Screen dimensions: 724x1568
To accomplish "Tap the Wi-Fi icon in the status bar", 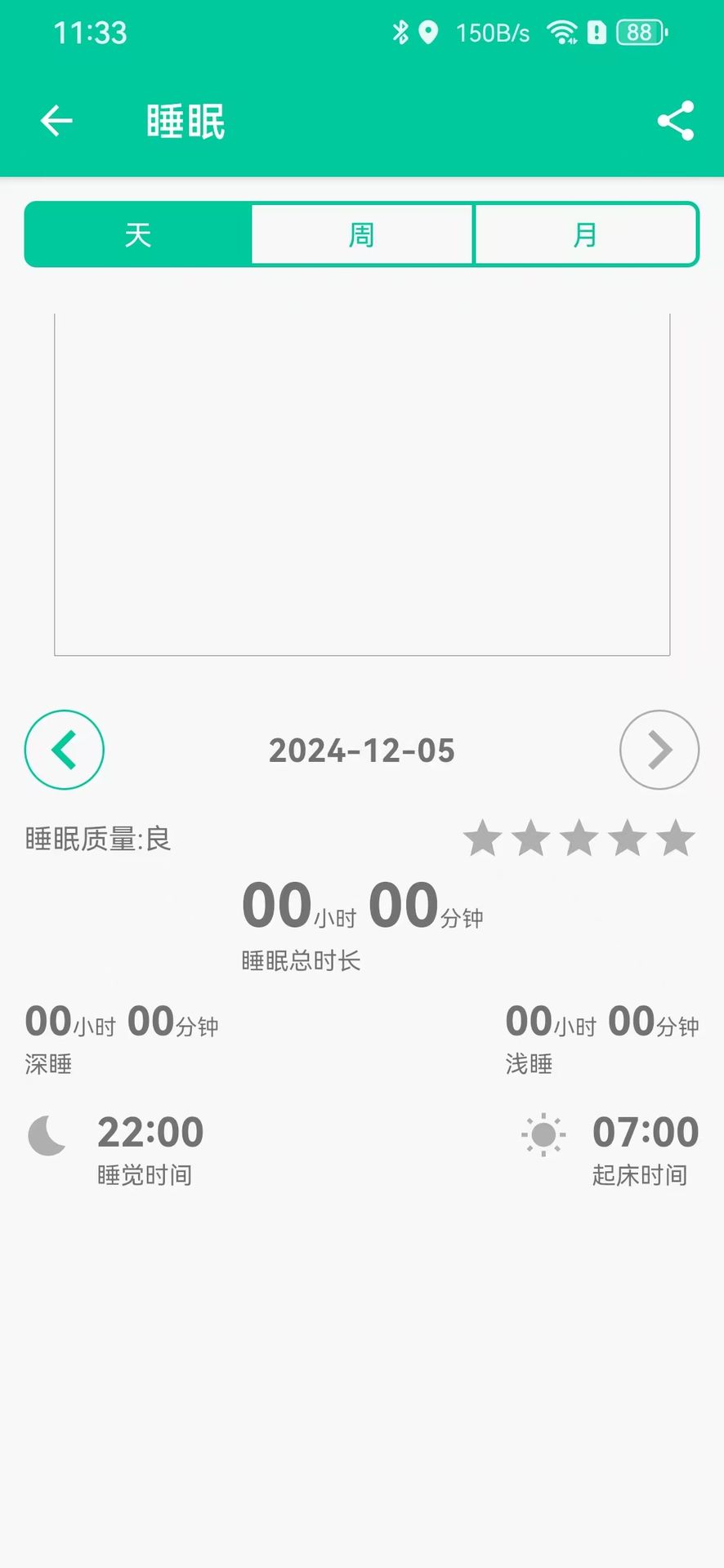I will [561, 31].
